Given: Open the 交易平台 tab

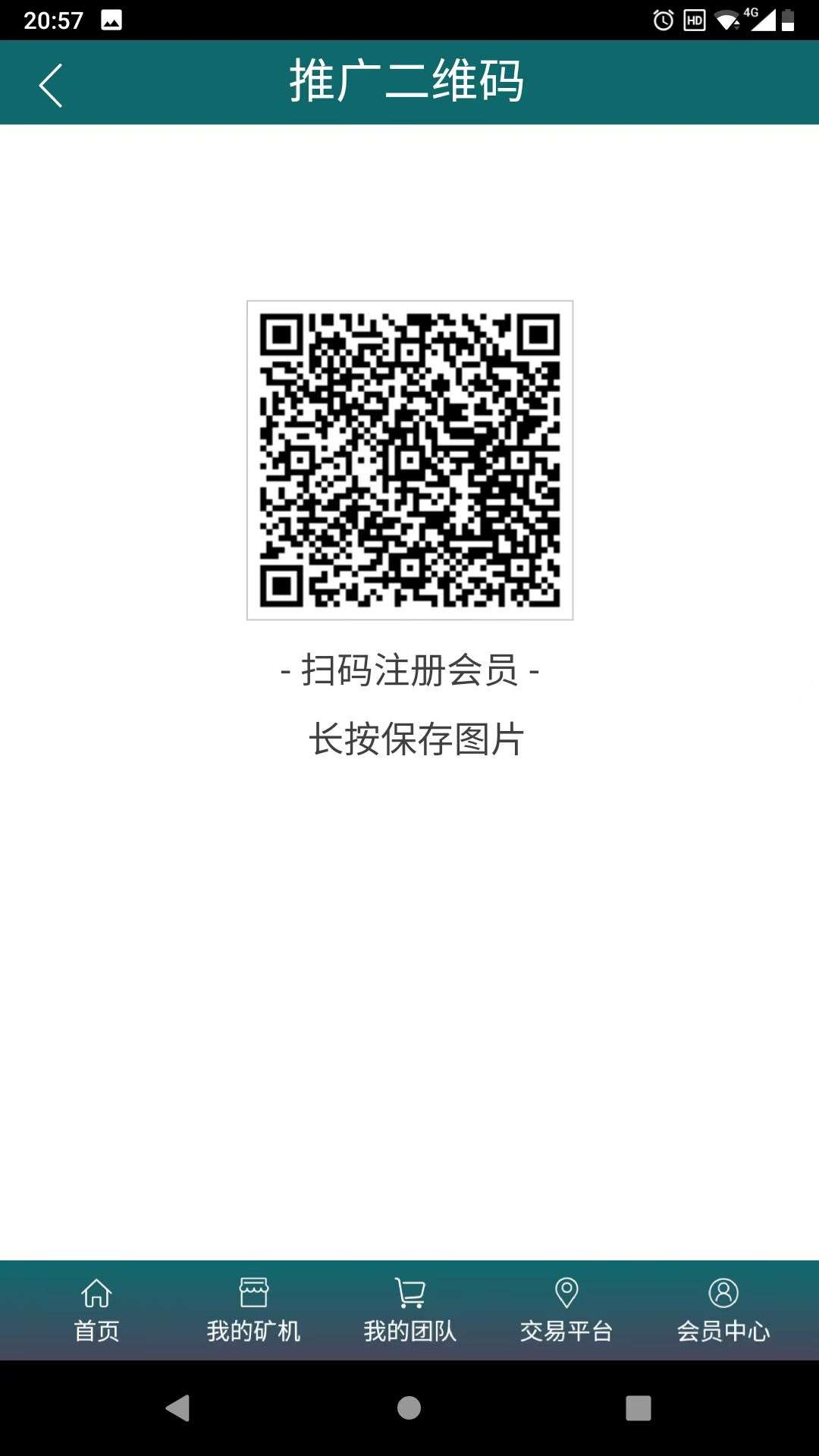Looking at the screenshot, I should click(566, 1310).
